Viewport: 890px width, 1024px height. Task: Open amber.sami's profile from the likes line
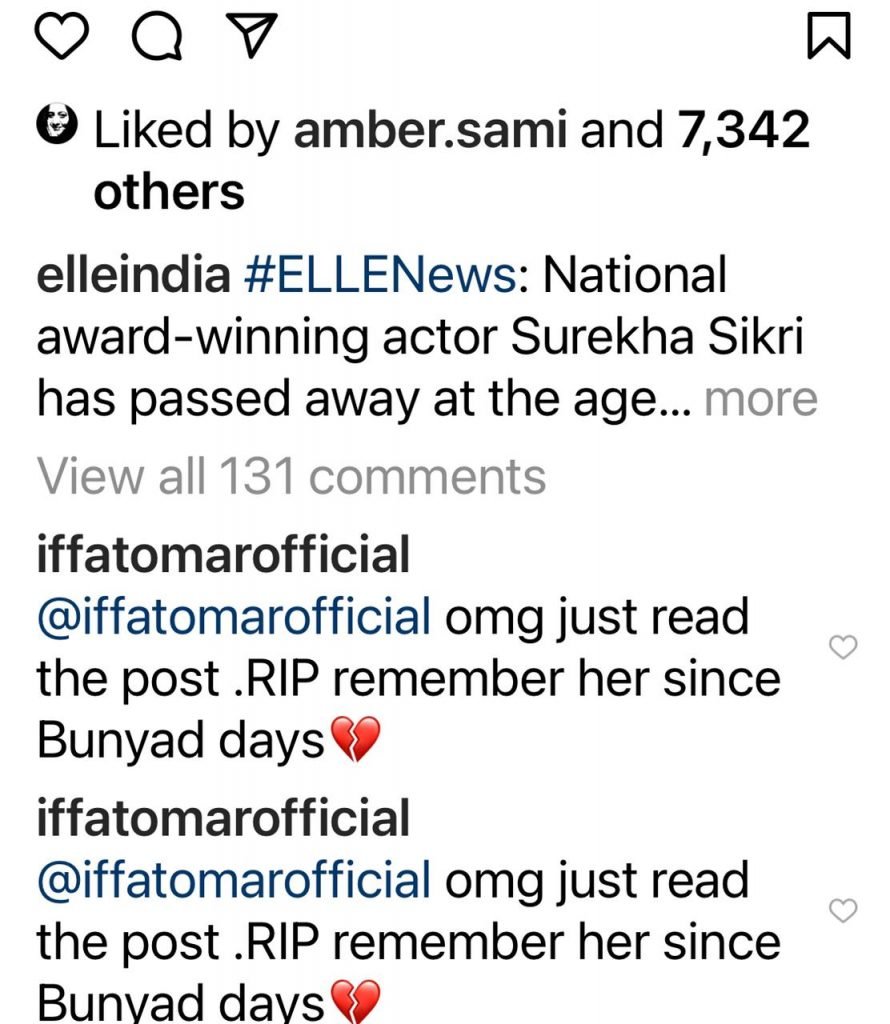(x=432, y=130)
